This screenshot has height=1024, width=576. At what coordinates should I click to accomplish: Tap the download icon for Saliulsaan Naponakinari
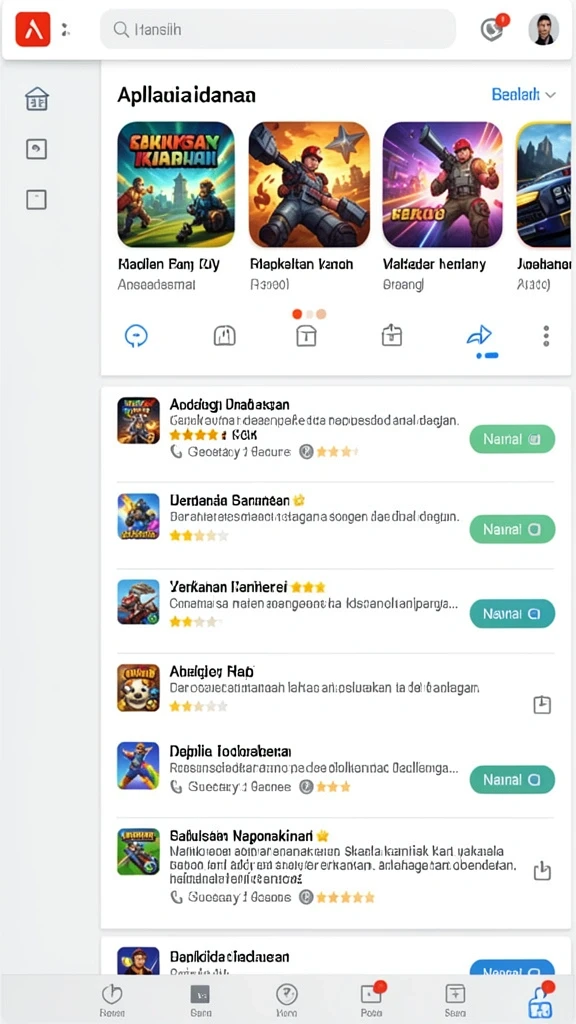click(542, 871)
